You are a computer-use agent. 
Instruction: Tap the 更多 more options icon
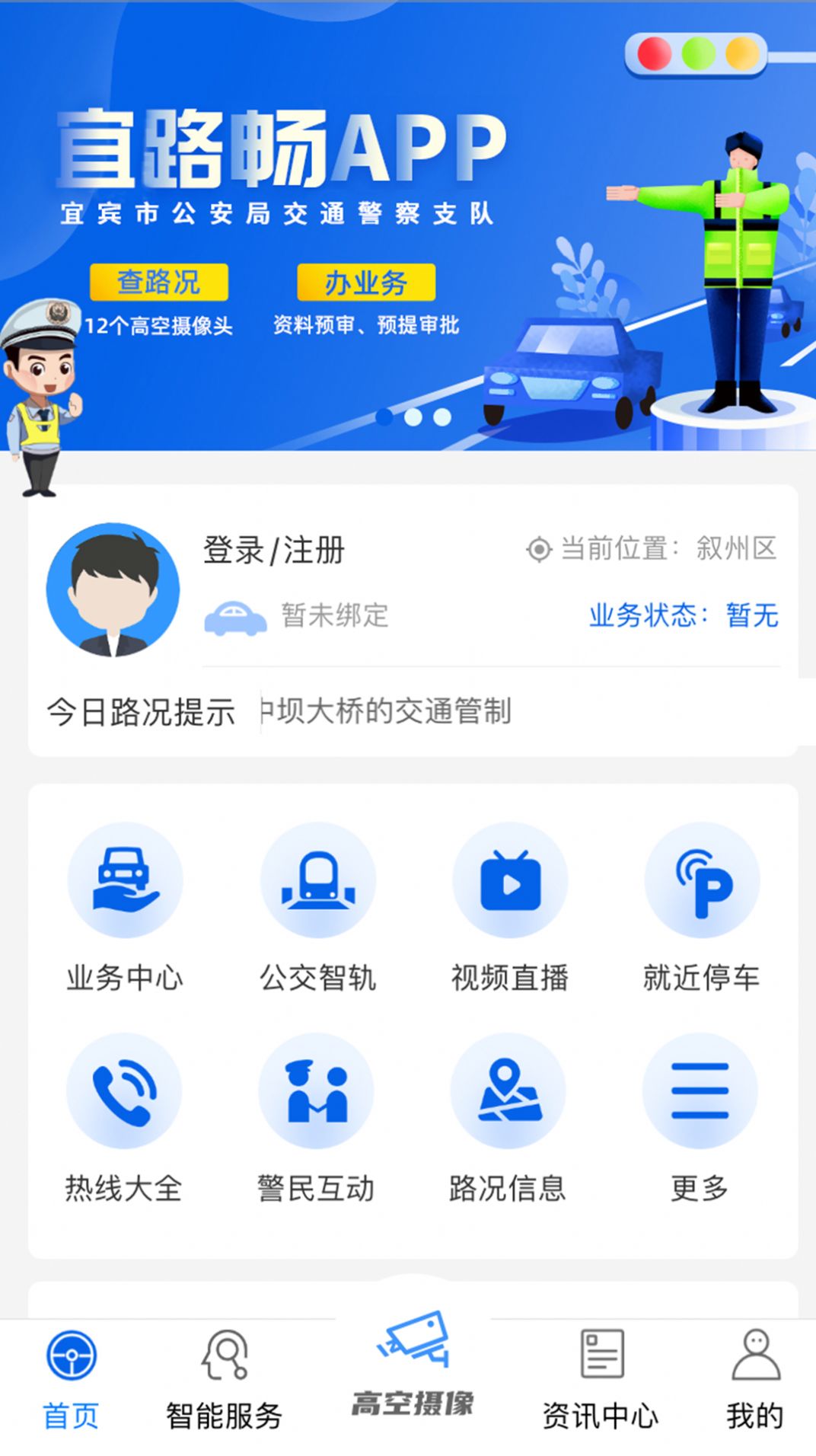tap(699, 1091)
